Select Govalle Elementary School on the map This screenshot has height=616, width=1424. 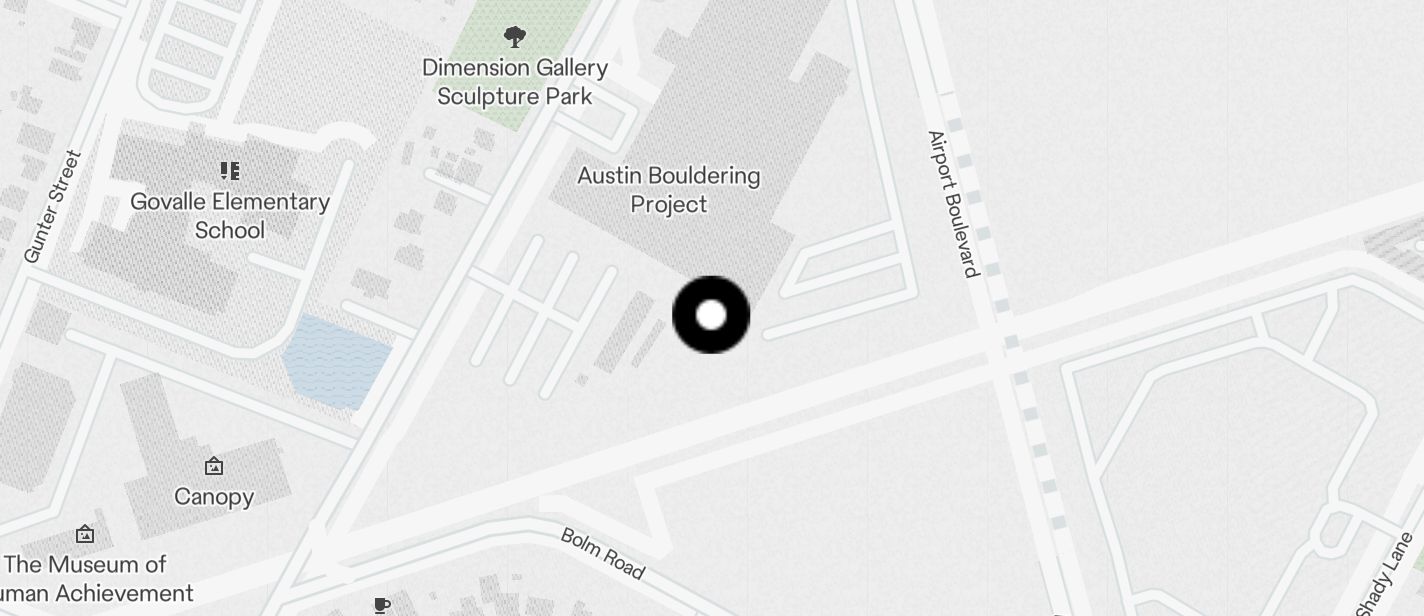(x=230, y=172)
